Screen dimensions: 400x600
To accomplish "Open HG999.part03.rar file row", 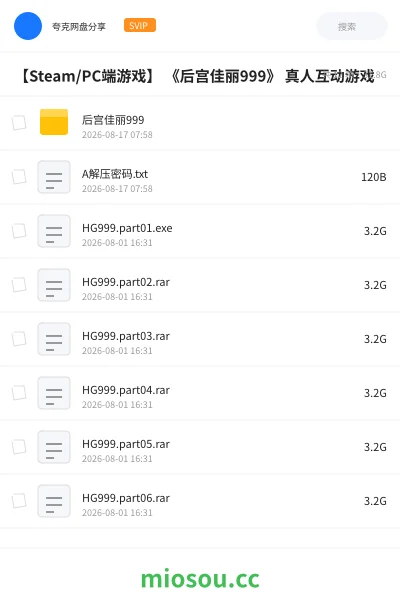I will point(200,339).
